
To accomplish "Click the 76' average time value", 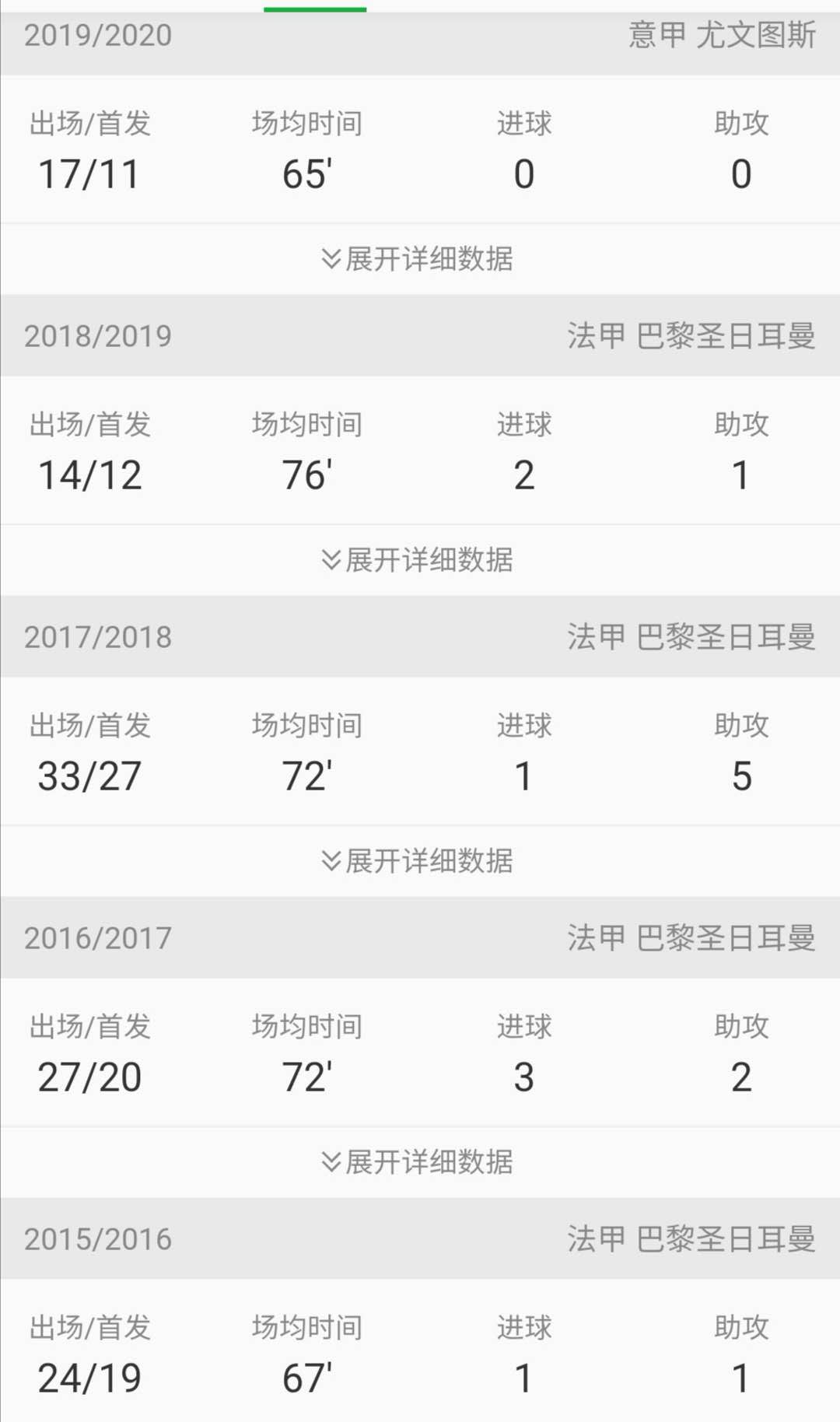I will (306, 474).
